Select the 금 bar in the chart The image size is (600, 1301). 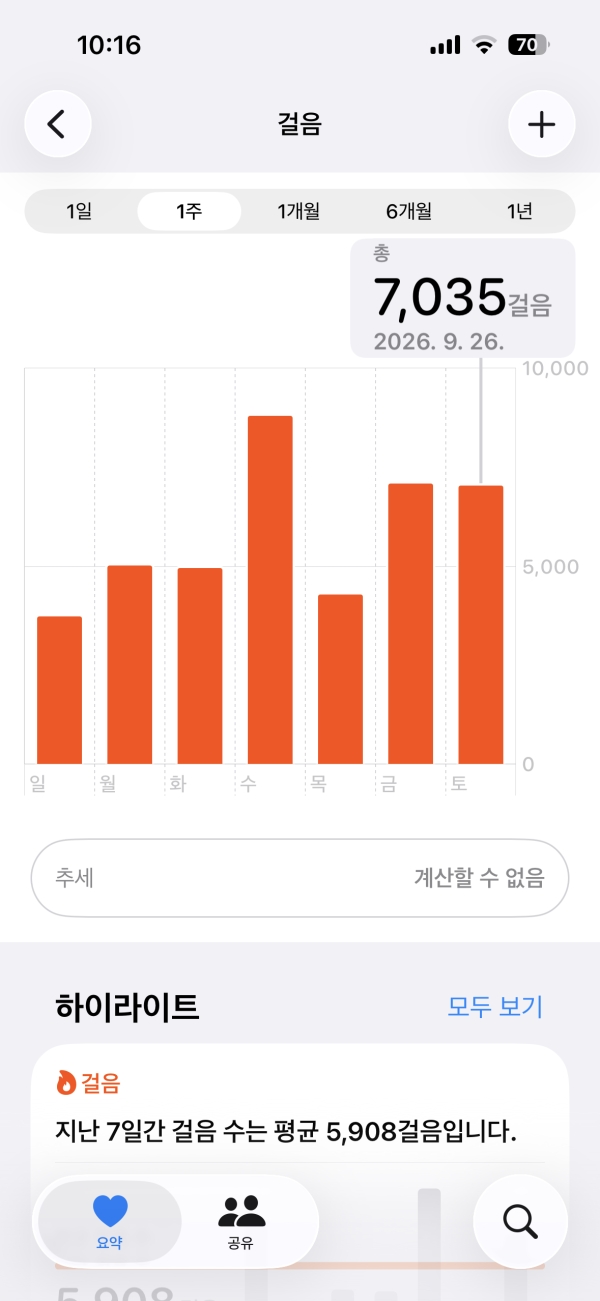[x=410, y=624]
